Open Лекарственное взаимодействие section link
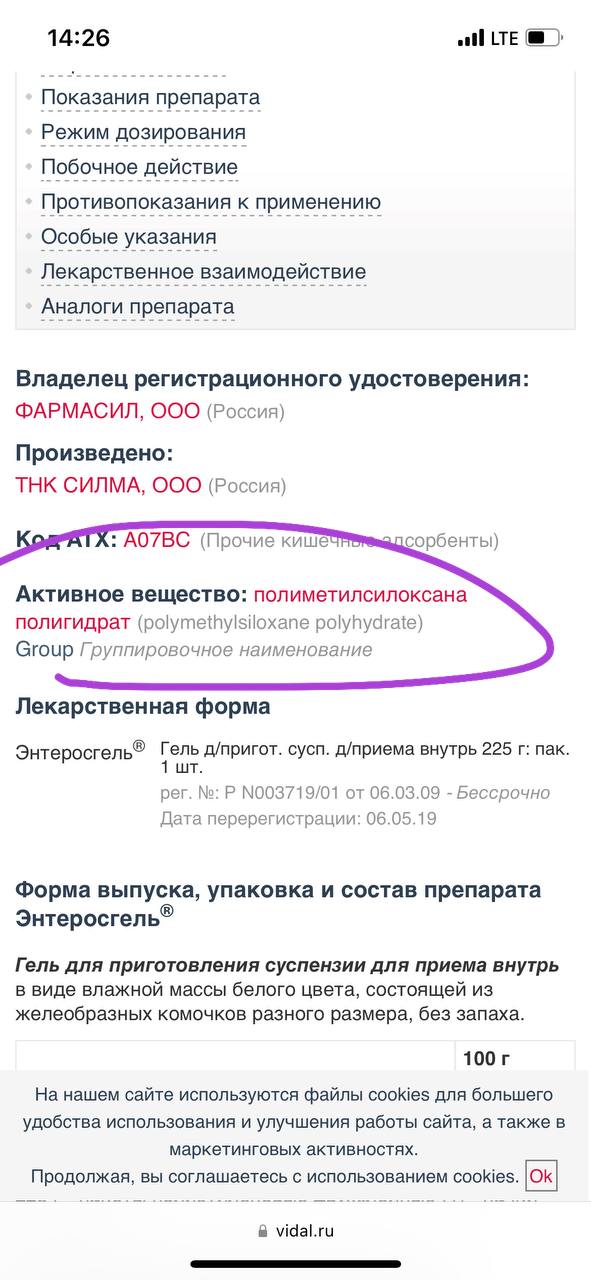Screen dimensions: 591x1280 coord(203,272)
